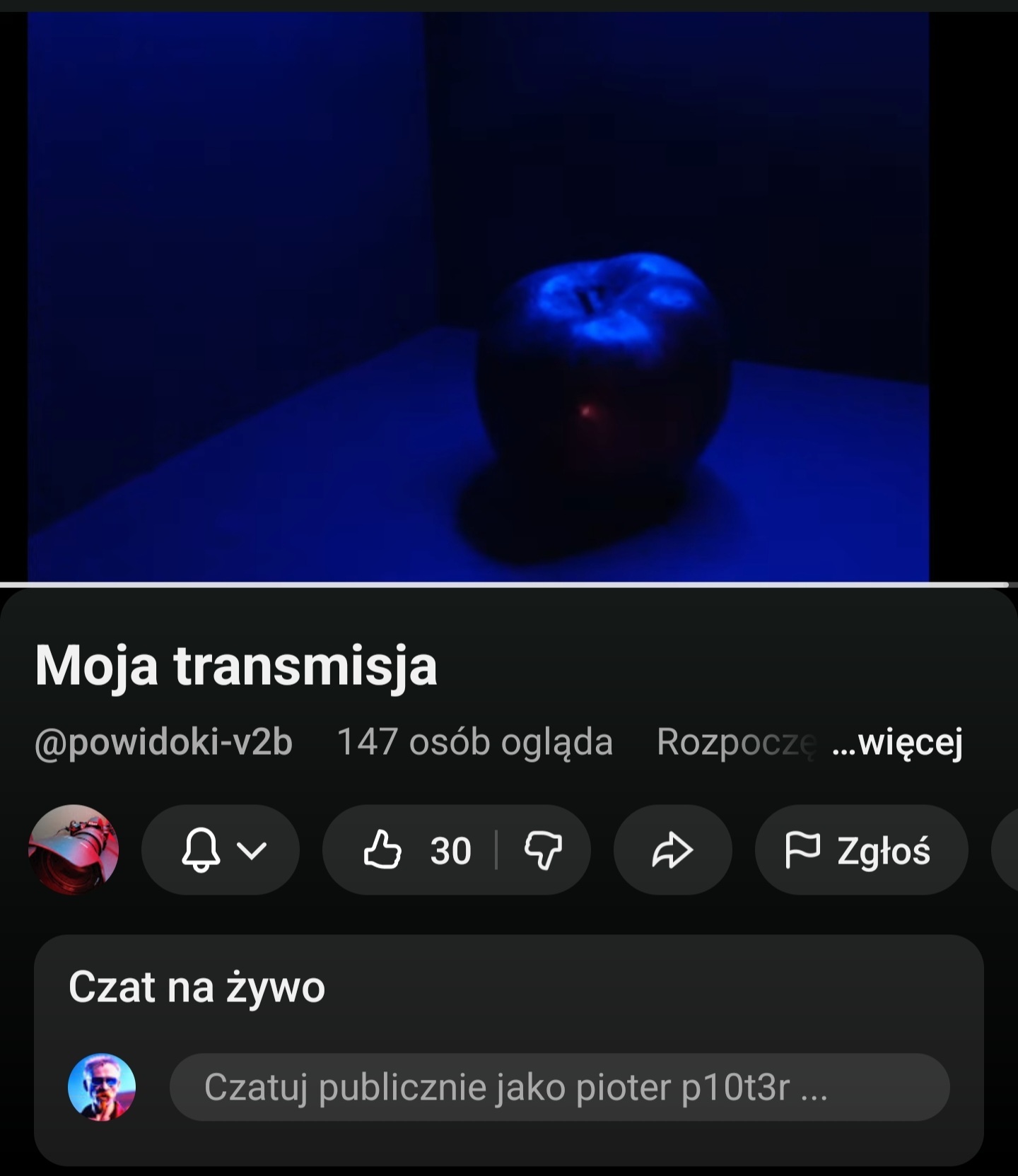The height and width of the screenshot is (1176, 1018).
Task: Tap the live video player
Action: click(478, 297)
